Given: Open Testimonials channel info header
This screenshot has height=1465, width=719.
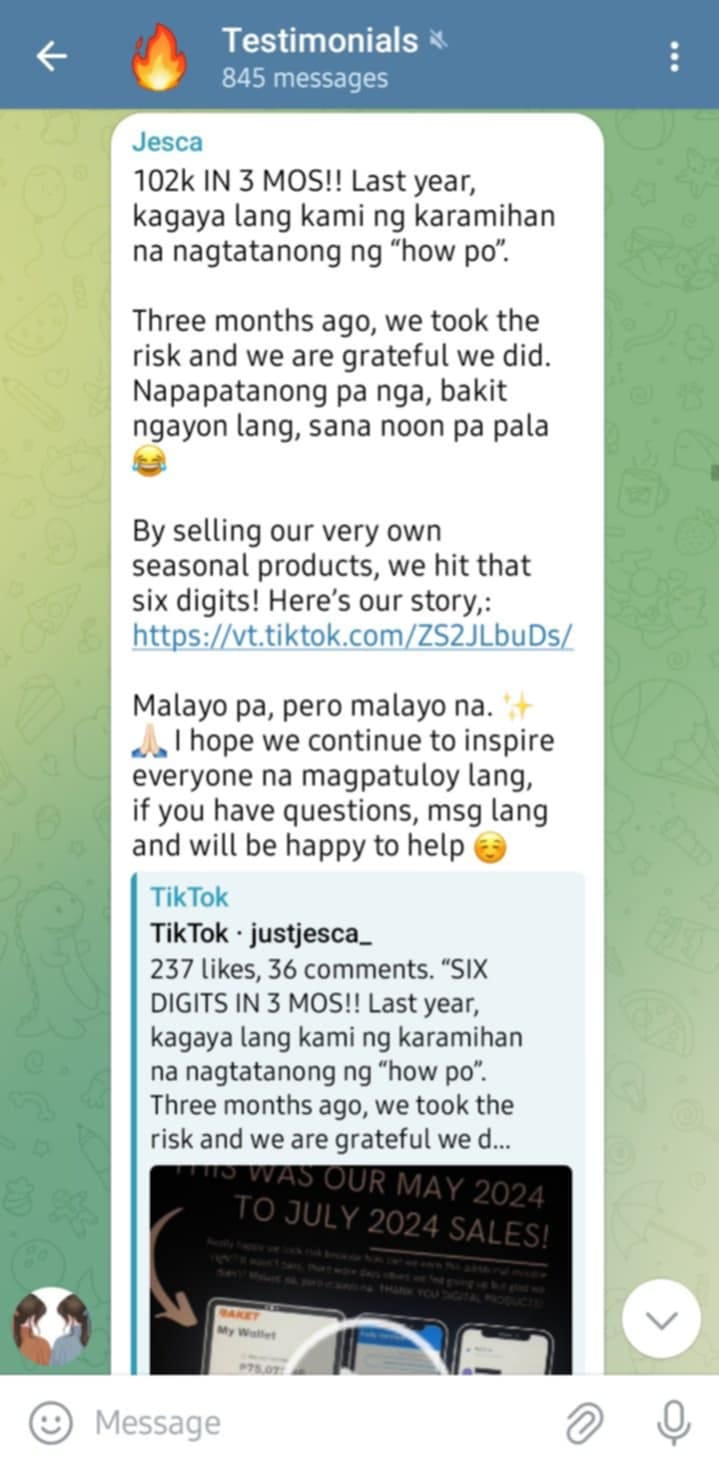Looking at the screenshot, I should click(x=320, y=57).
